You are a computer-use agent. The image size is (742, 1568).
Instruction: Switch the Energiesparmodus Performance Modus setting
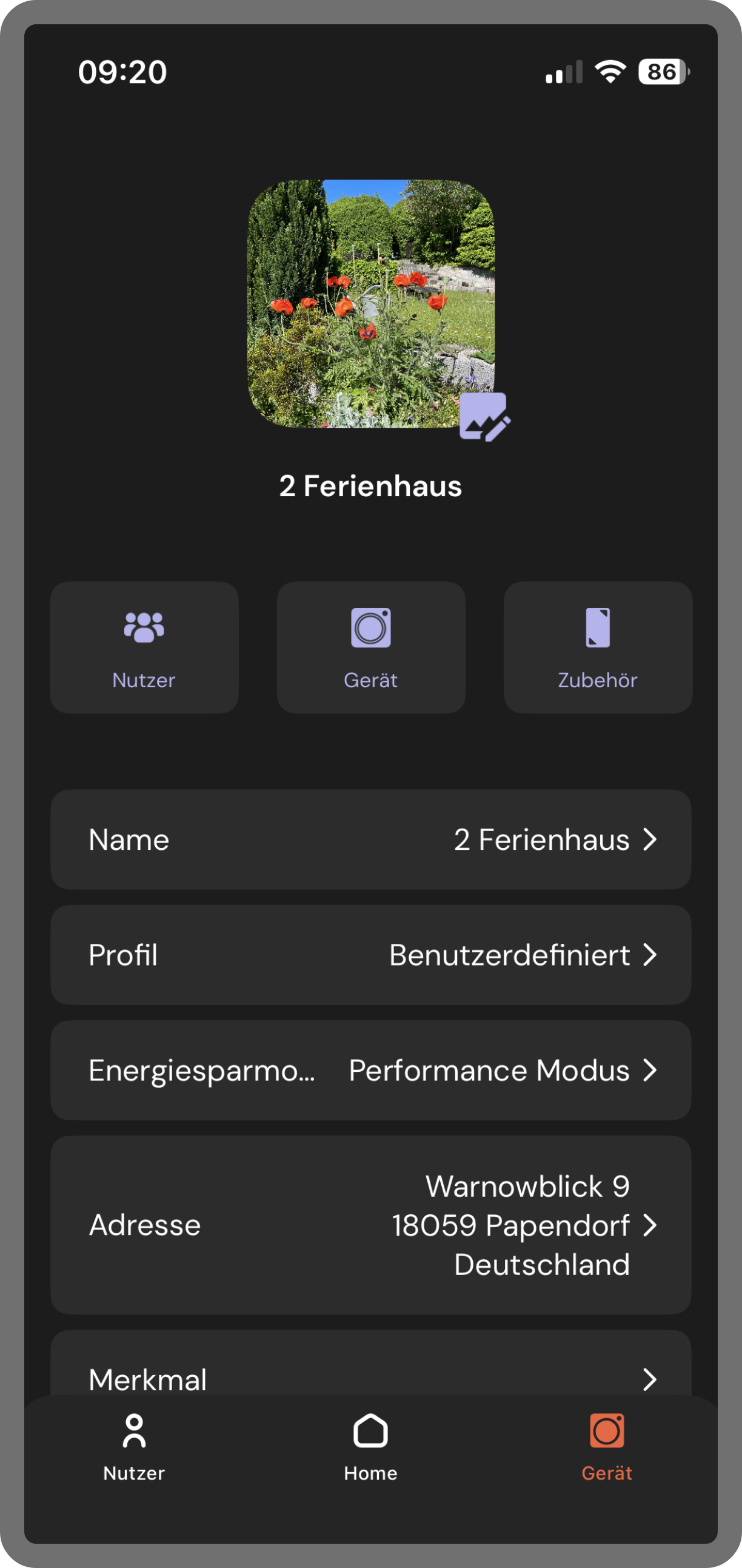point(371,1071)
